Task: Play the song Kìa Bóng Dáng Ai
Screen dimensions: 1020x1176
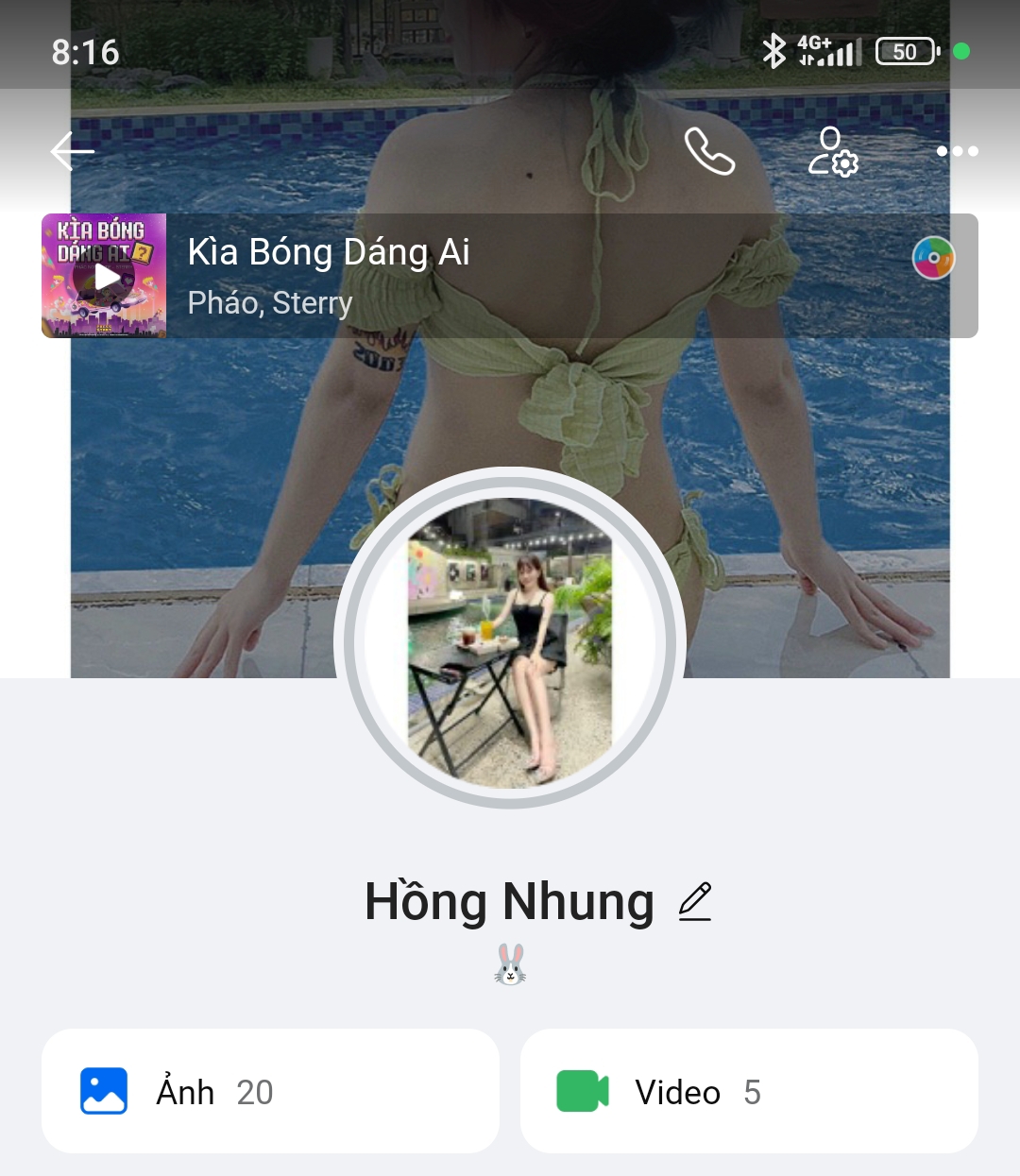Action: 105,276
